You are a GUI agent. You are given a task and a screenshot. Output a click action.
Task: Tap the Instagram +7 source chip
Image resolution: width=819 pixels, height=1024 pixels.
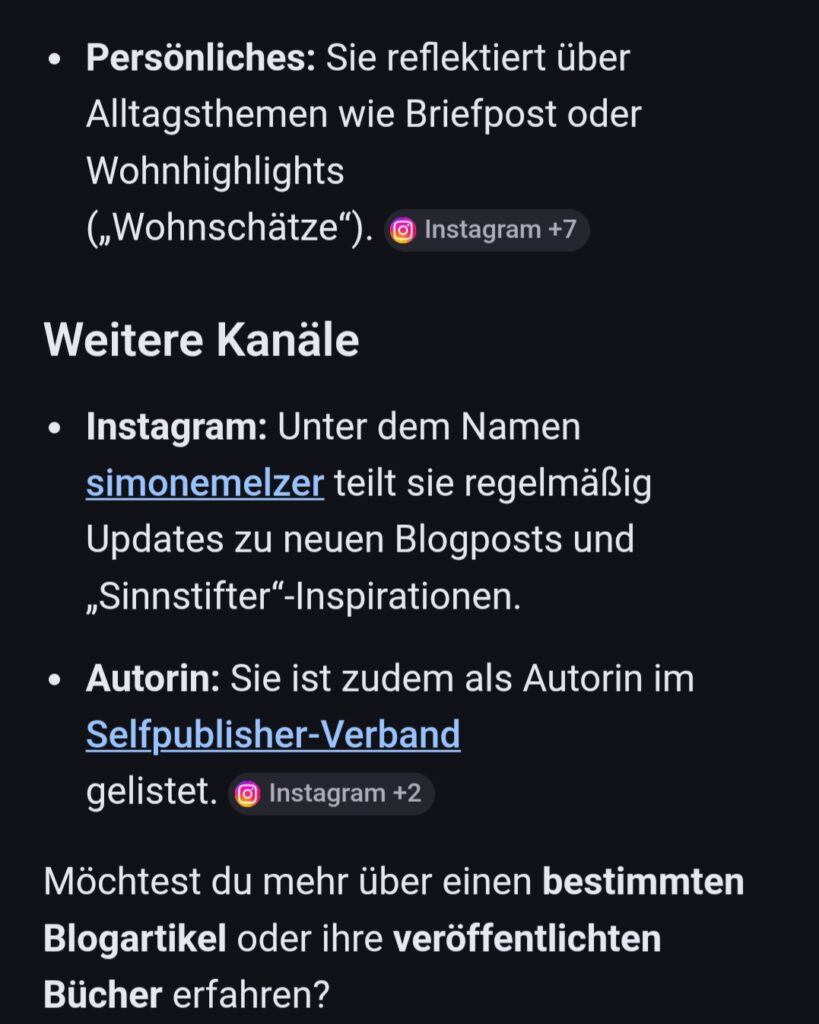[487, 229]
